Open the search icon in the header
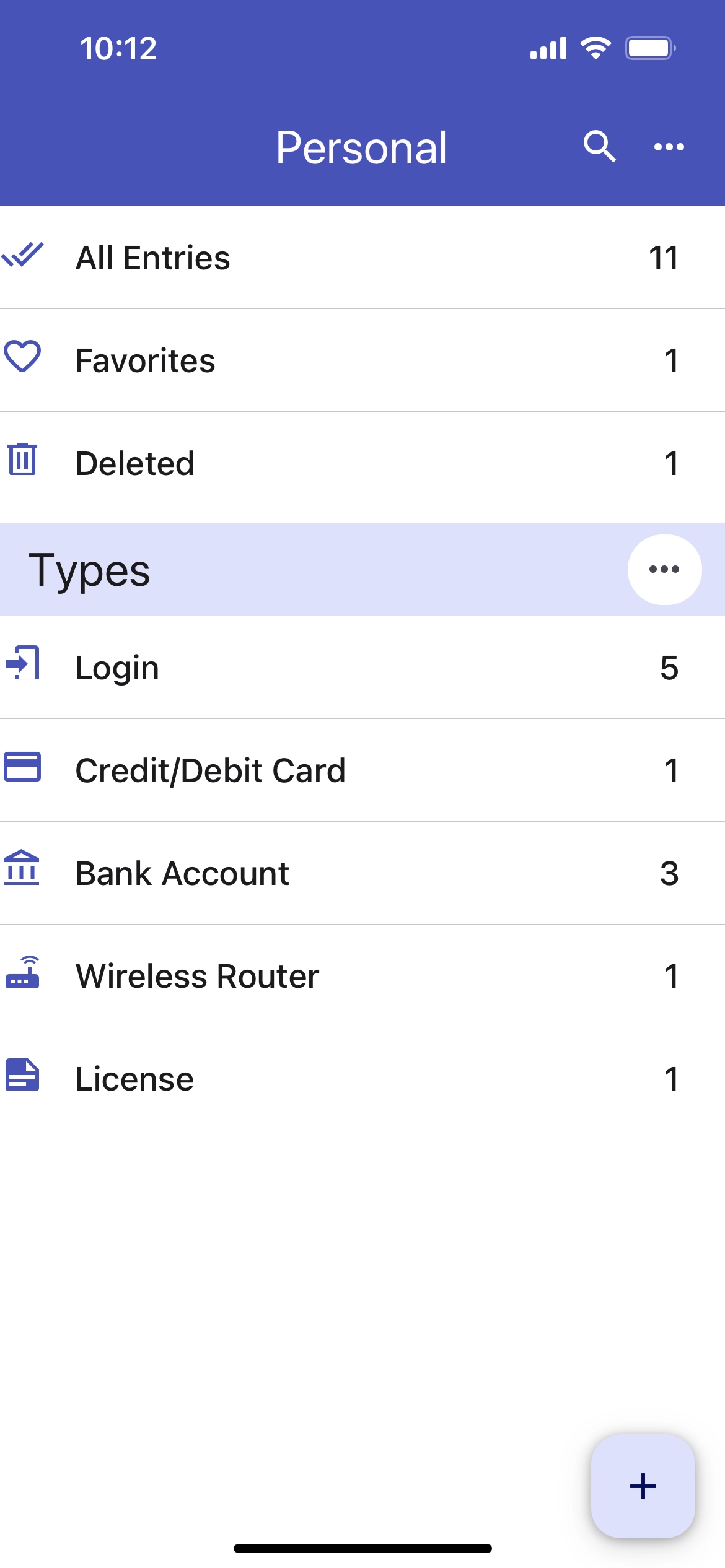Image resolution: width=725 pixels, height=1568 pixels. click(x=599, y=147)
